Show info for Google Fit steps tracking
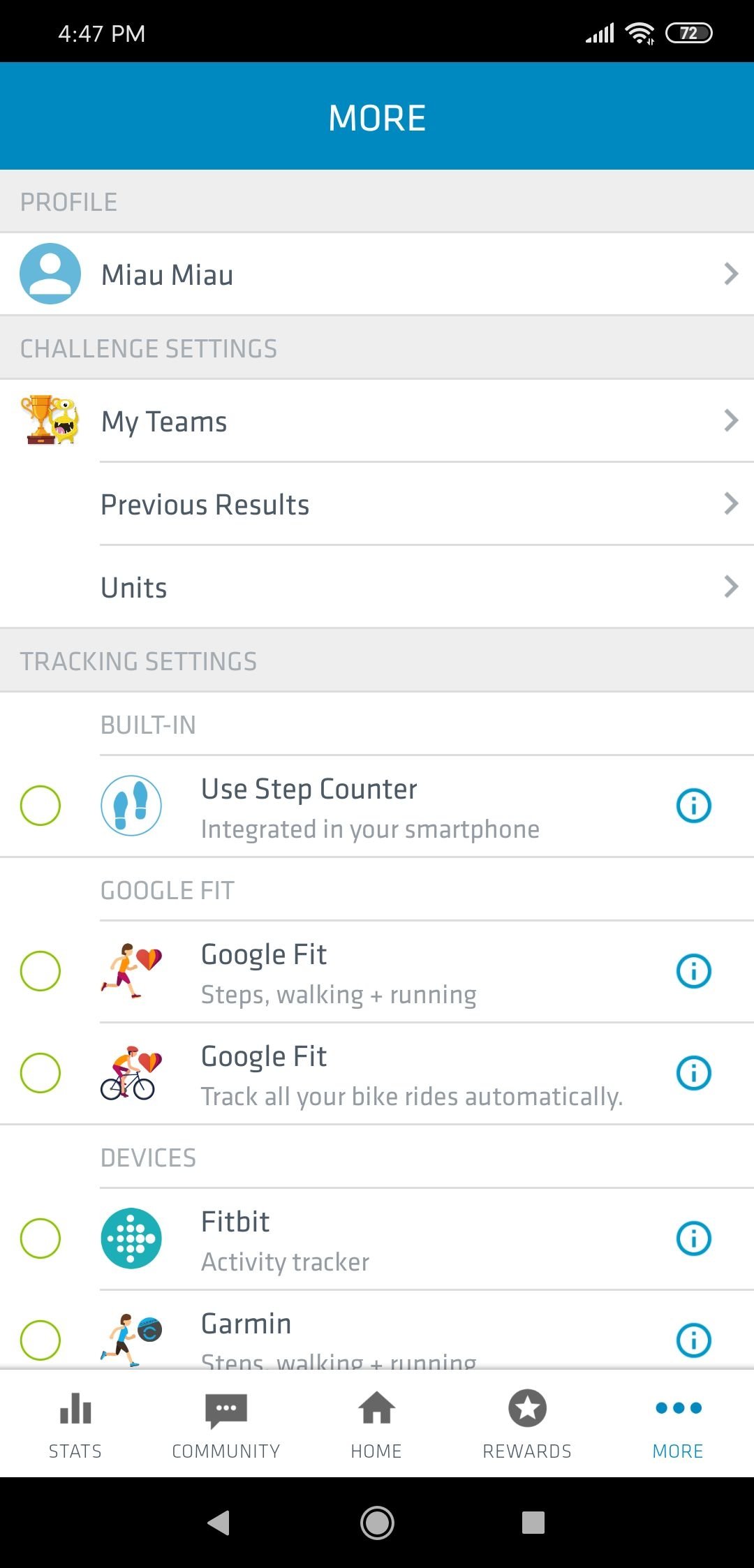The width and height of the screenshot is (754, 1568). click(694, 971)
